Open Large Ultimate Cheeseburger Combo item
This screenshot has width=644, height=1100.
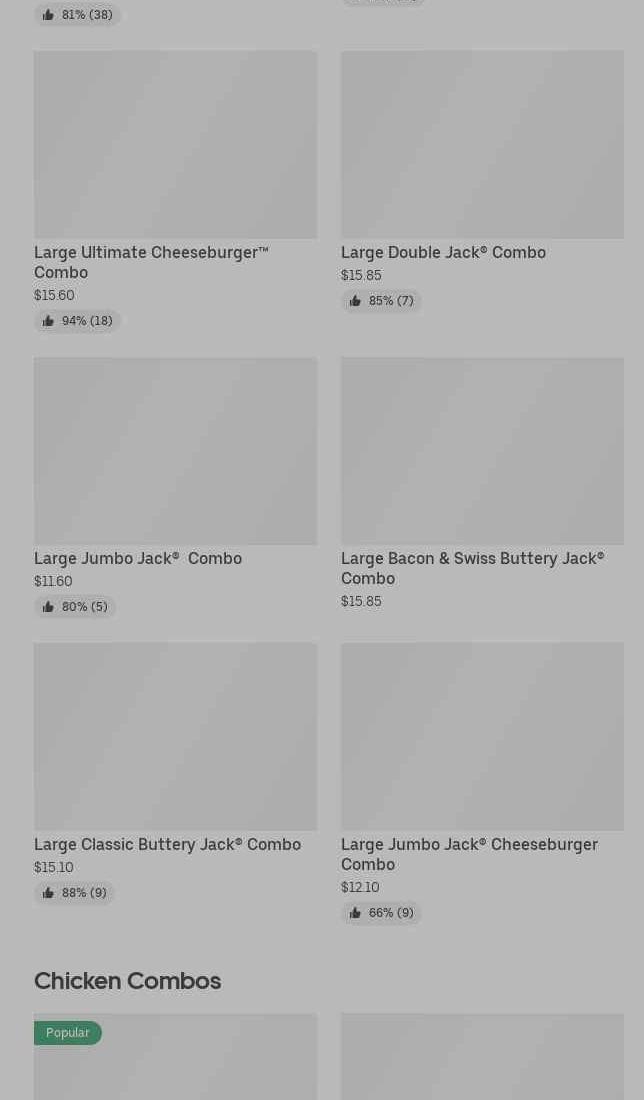point(175,191)
